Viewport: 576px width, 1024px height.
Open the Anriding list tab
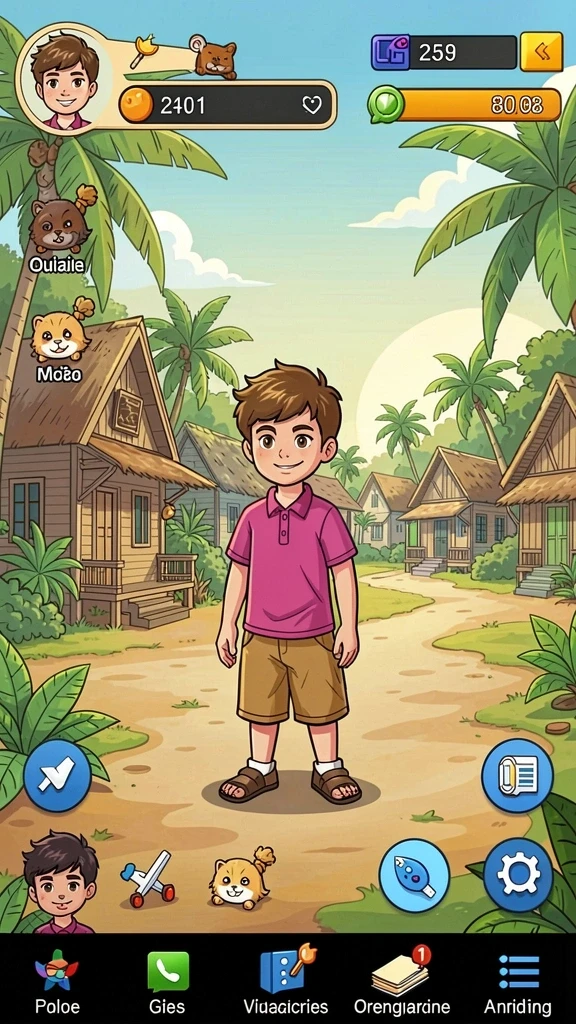pyautogui.click(x=518, y=982)
